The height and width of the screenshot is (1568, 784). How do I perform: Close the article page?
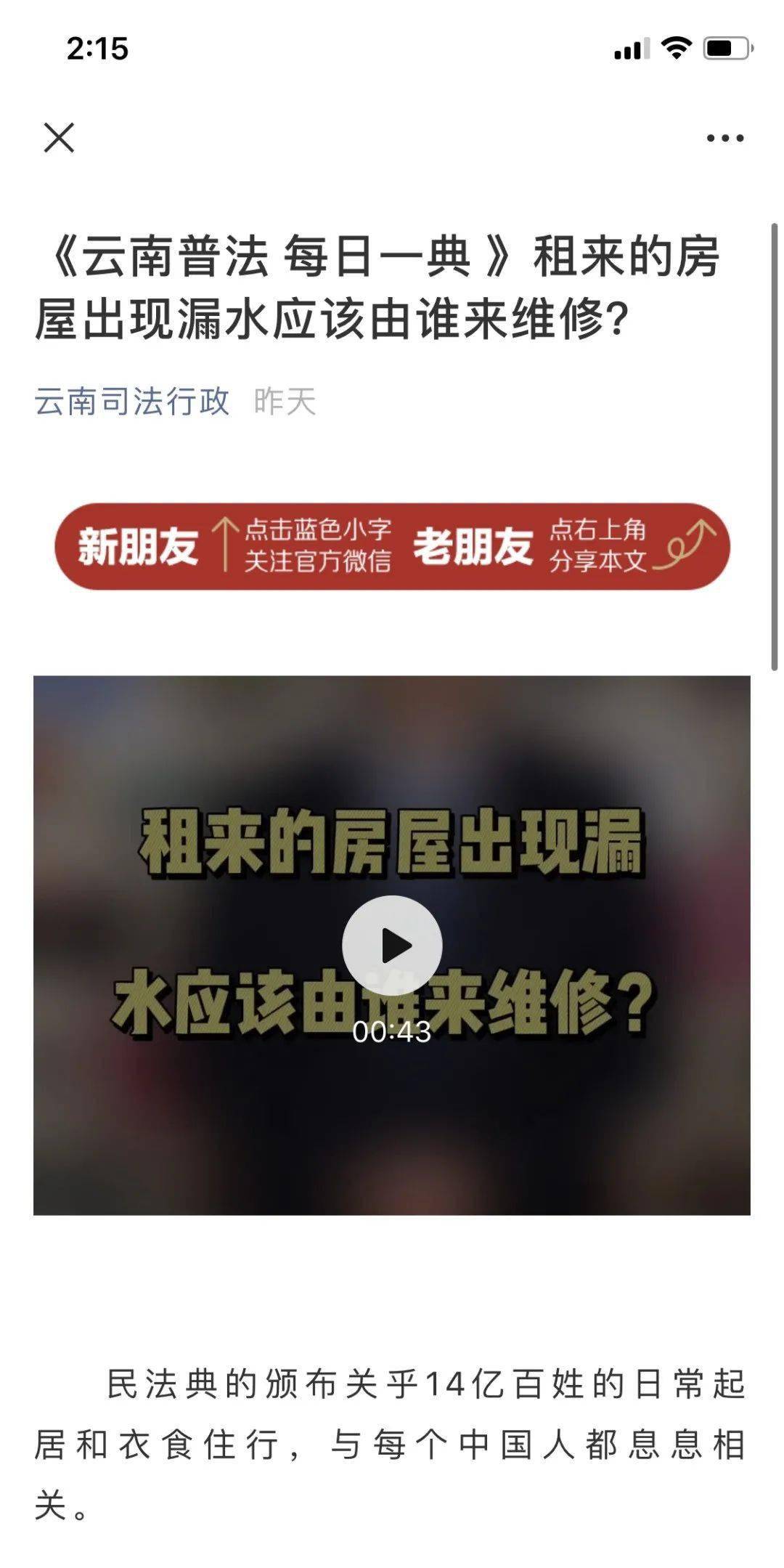coord(59,137)
